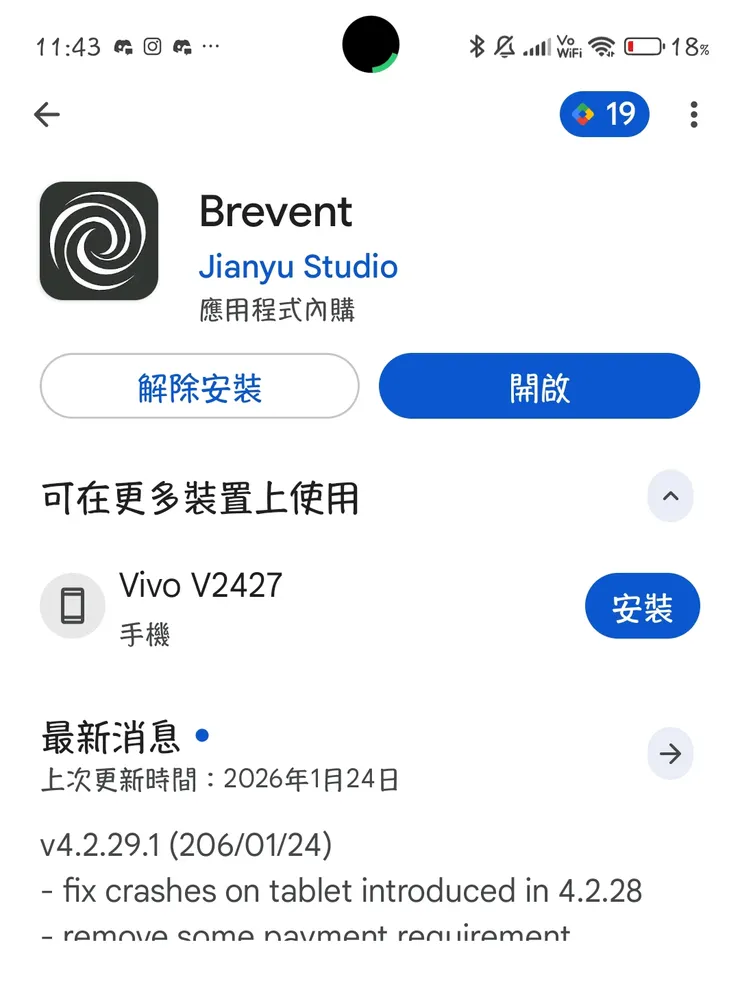
Task: Tap the cellular signal bars icon
Action: 538,46
